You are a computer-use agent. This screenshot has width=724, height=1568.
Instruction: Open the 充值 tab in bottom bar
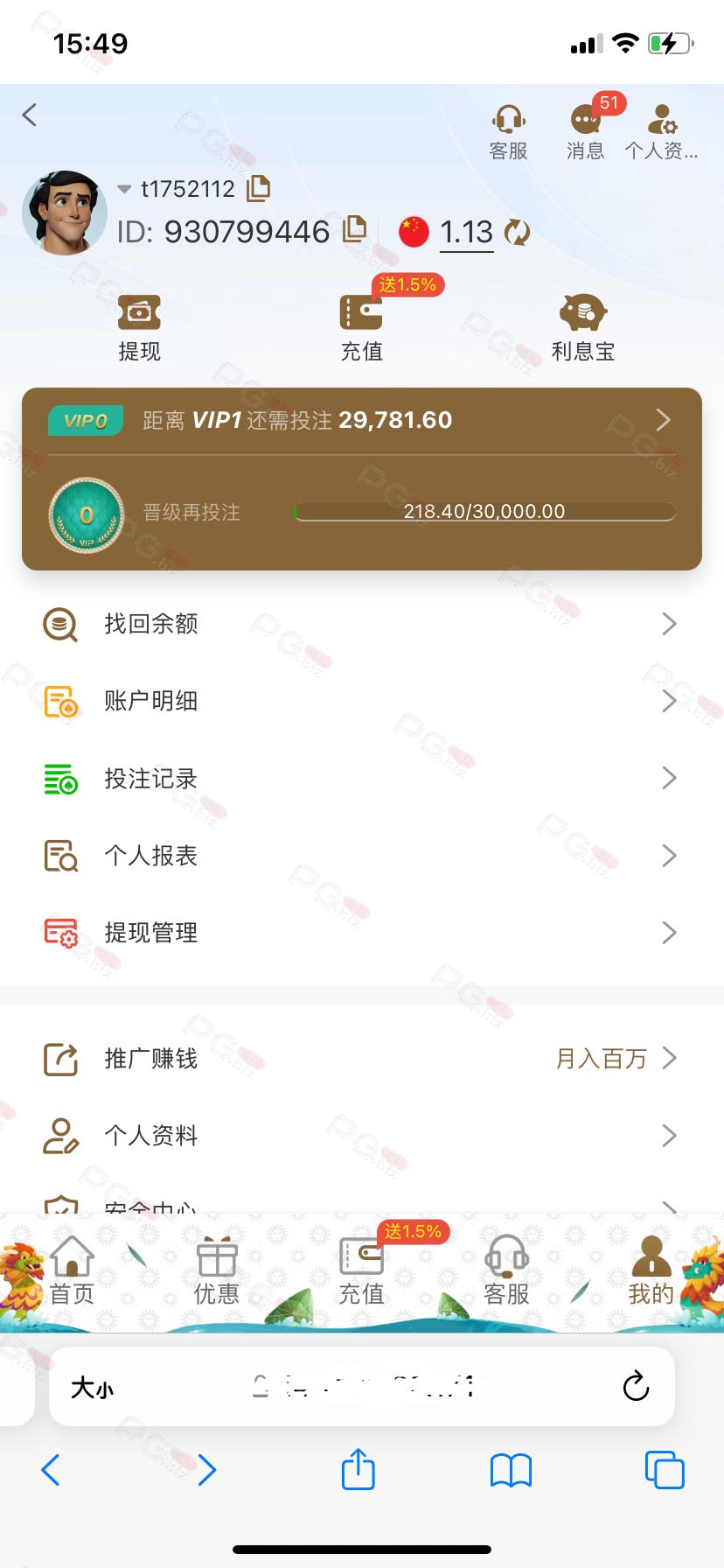coord(362,1271)
